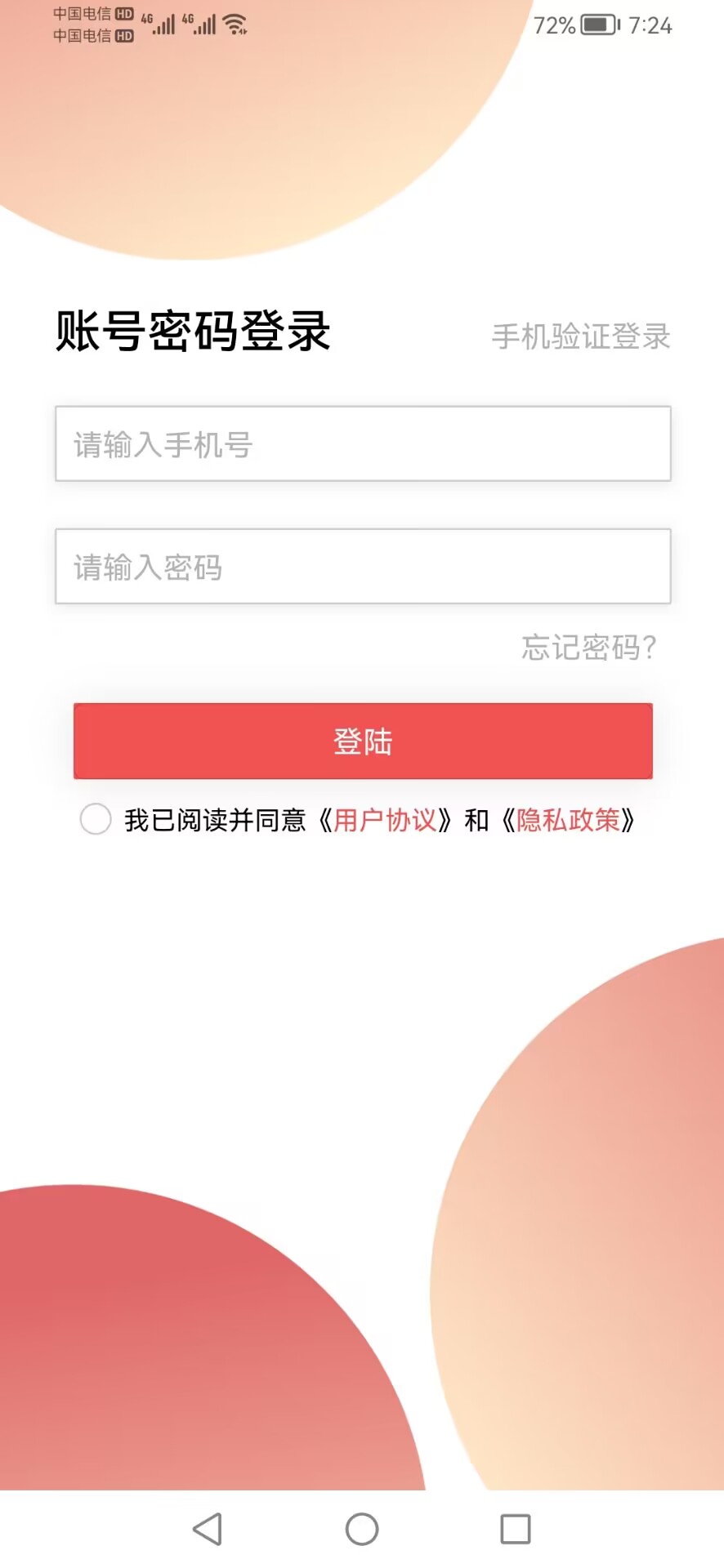Focus the 请输入手机号 phone number field
This screenshot has width=724, height=1568.
(363, 444)
